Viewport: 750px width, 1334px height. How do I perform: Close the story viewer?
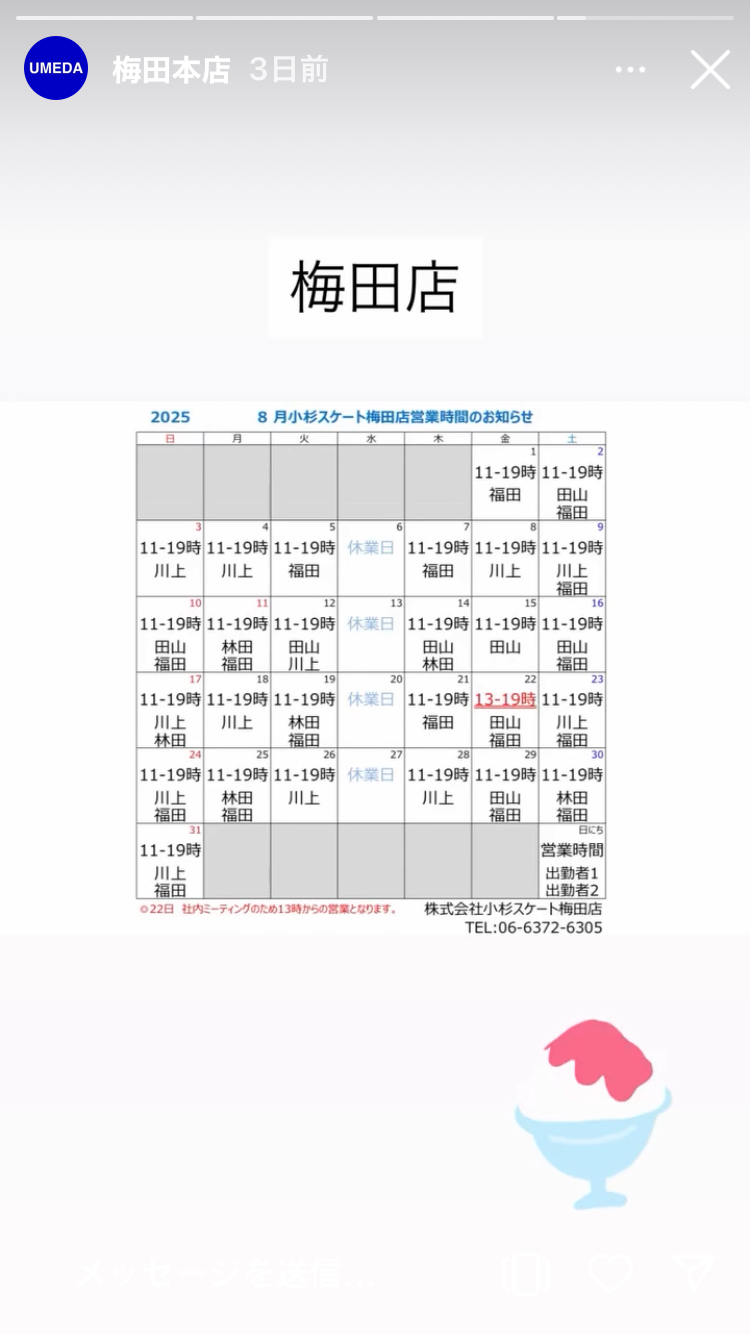coord(710,70)
